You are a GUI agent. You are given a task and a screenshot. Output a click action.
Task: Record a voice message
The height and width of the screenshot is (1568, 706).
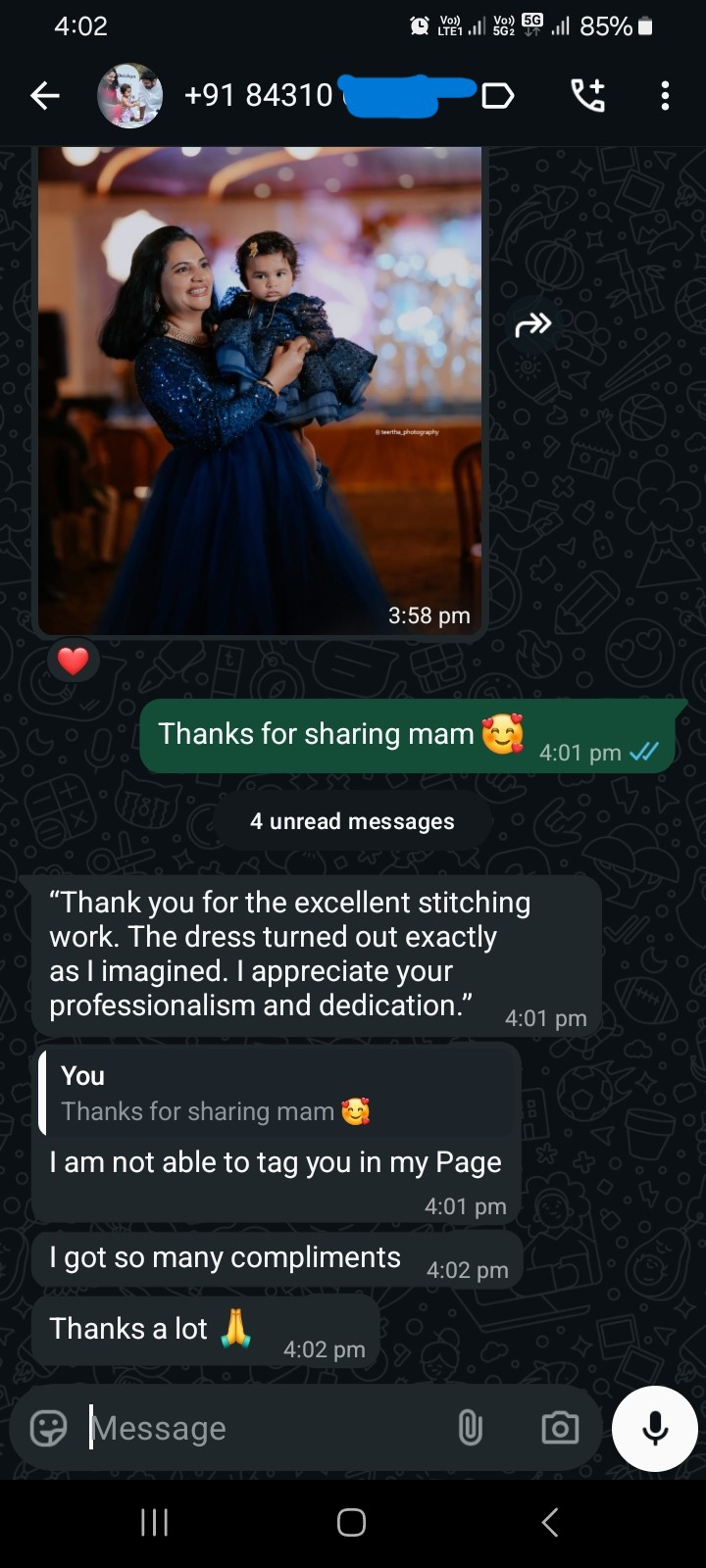pos(655,1428)
